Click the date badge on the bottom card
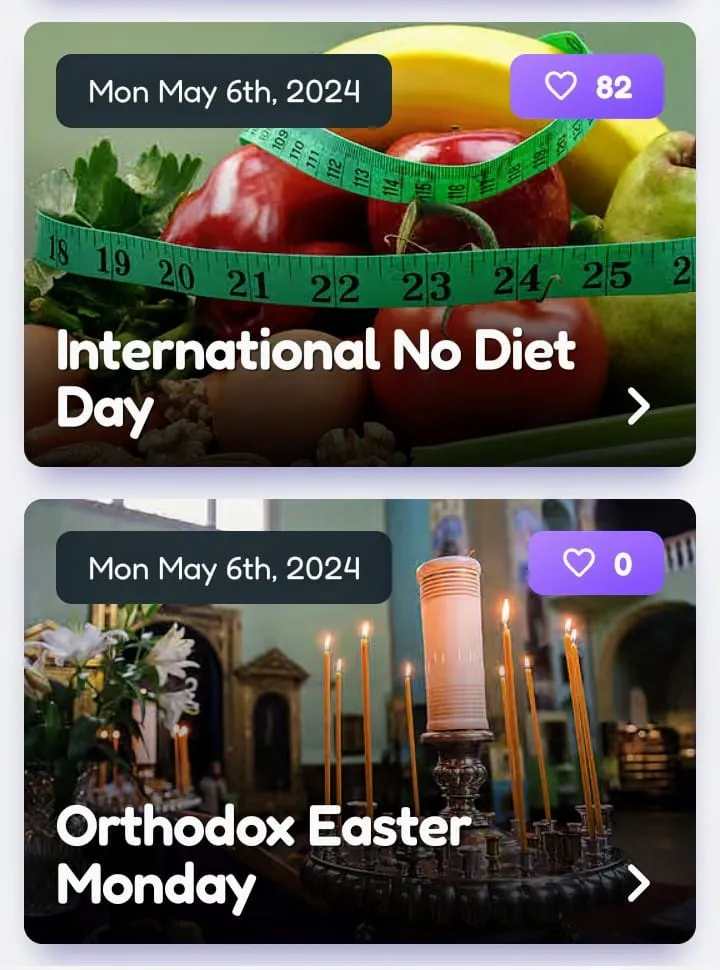The height and width of the screenshot is (970, 720). [x=224, y=569]
